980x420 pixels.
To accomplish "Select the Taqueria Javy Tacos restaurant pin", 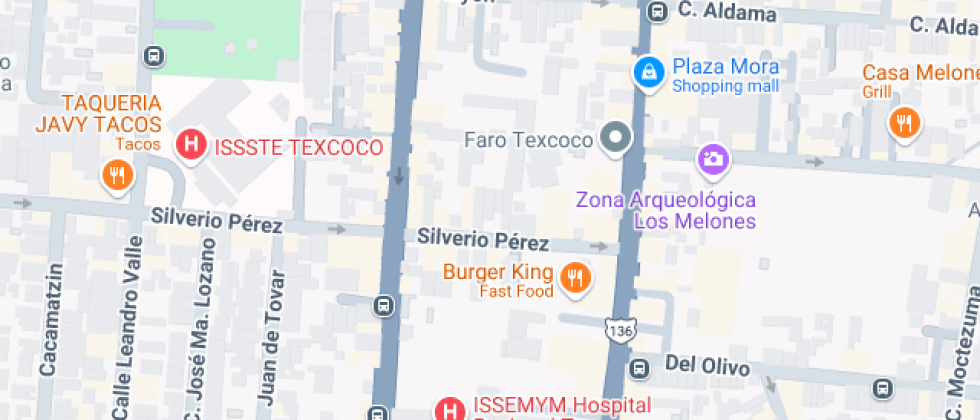I will coord(118,176).
